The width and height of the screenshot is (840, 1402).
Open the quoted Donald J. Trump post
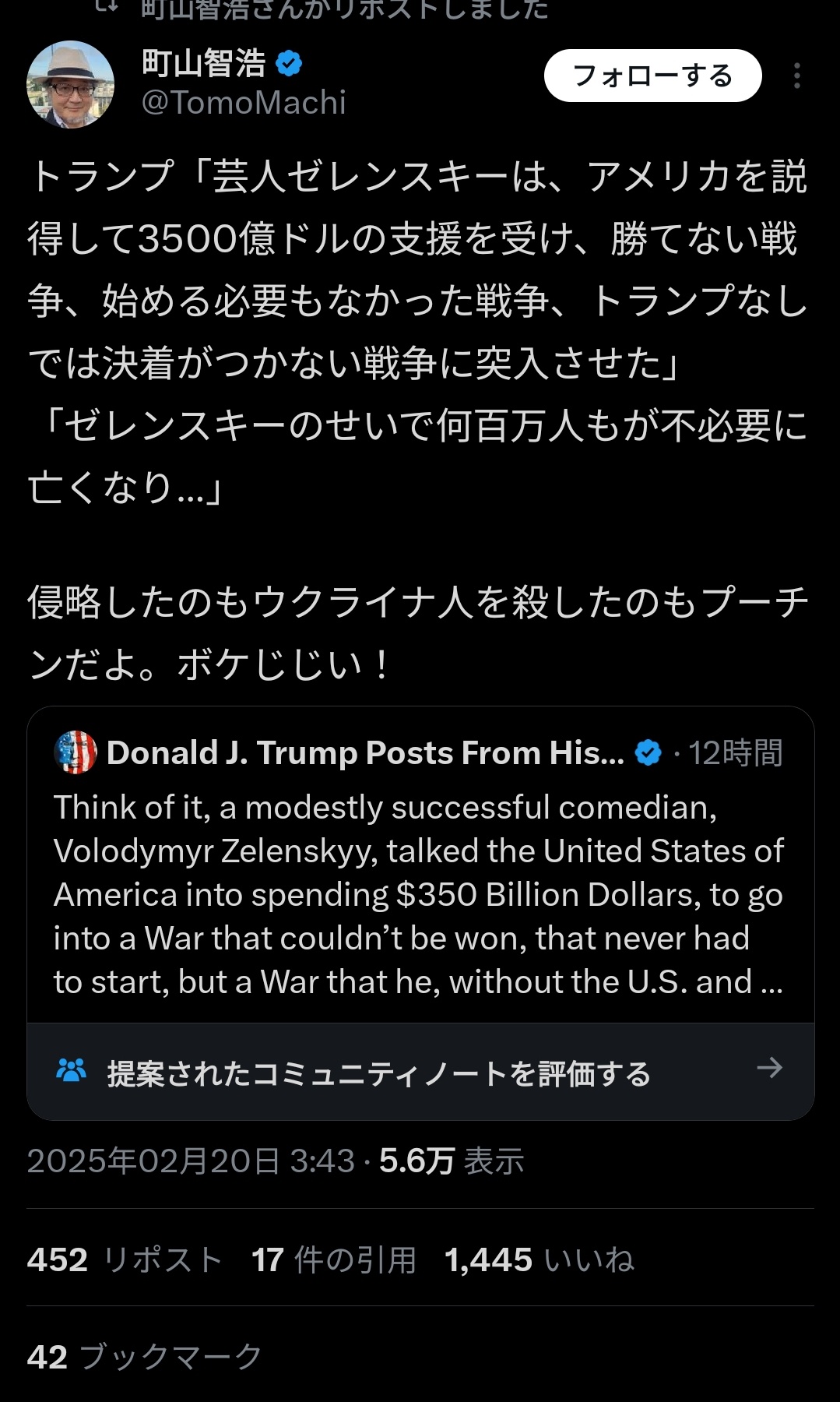pos(420,872)
